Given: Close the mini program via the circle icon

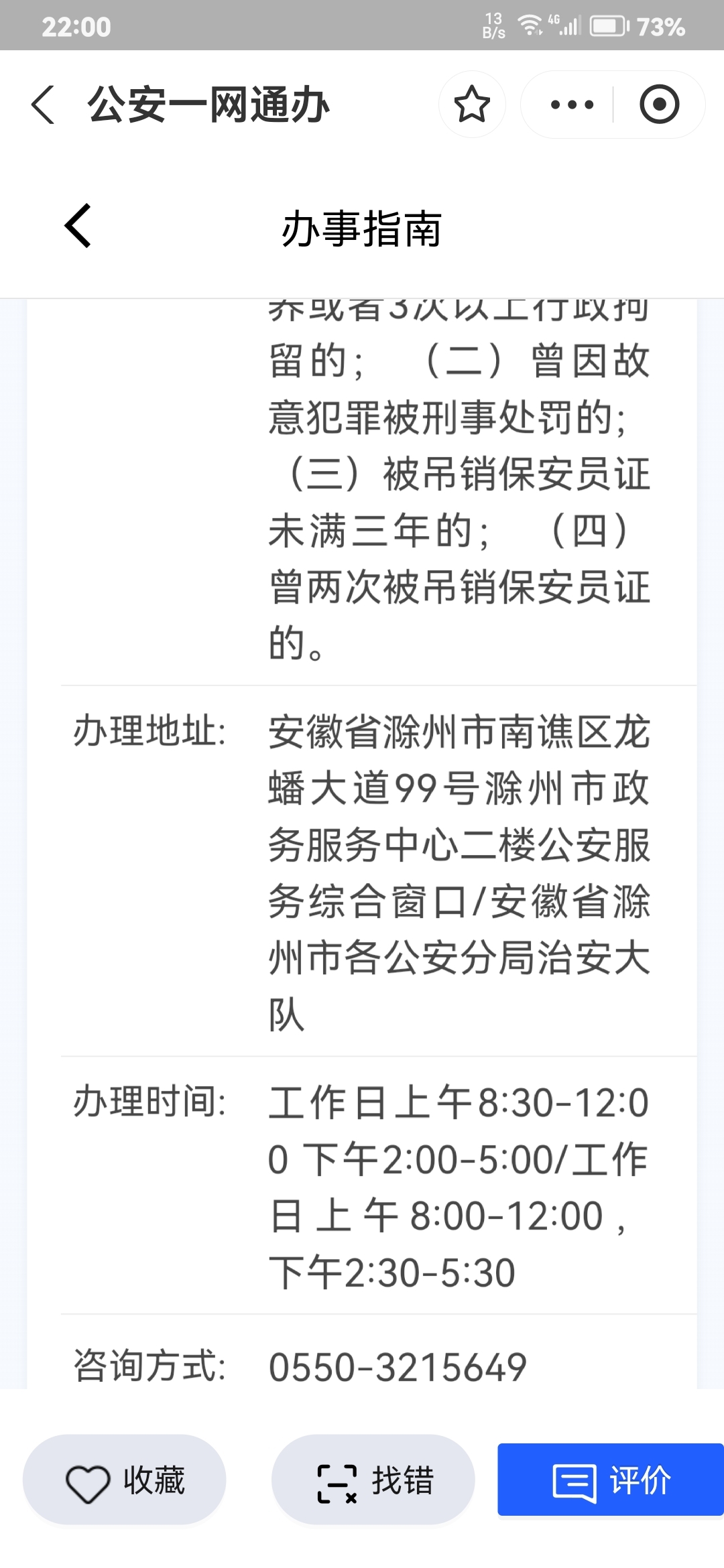Looking at the screenshot, I should 659,105.
